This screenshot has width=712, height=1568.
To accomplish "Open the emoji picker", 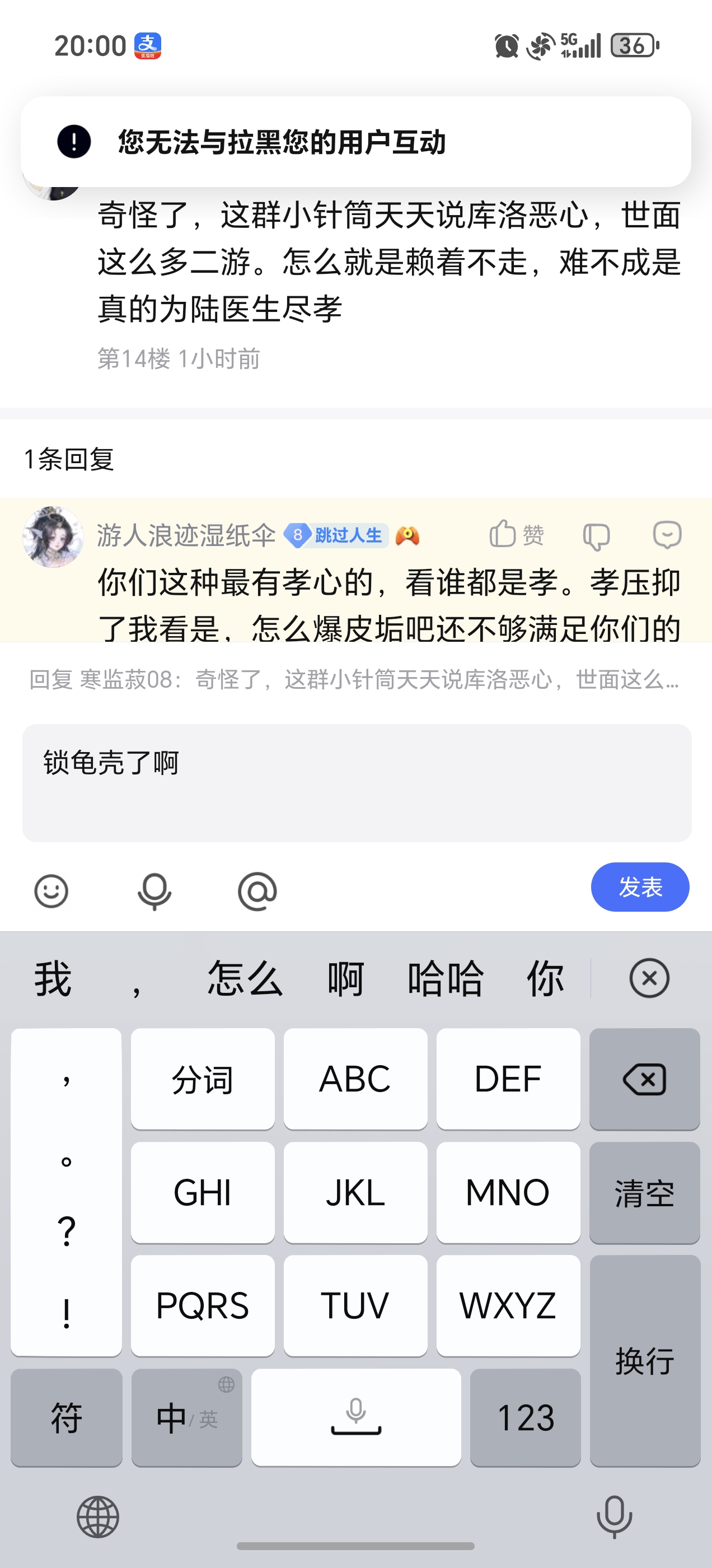I will click(51, 891).
